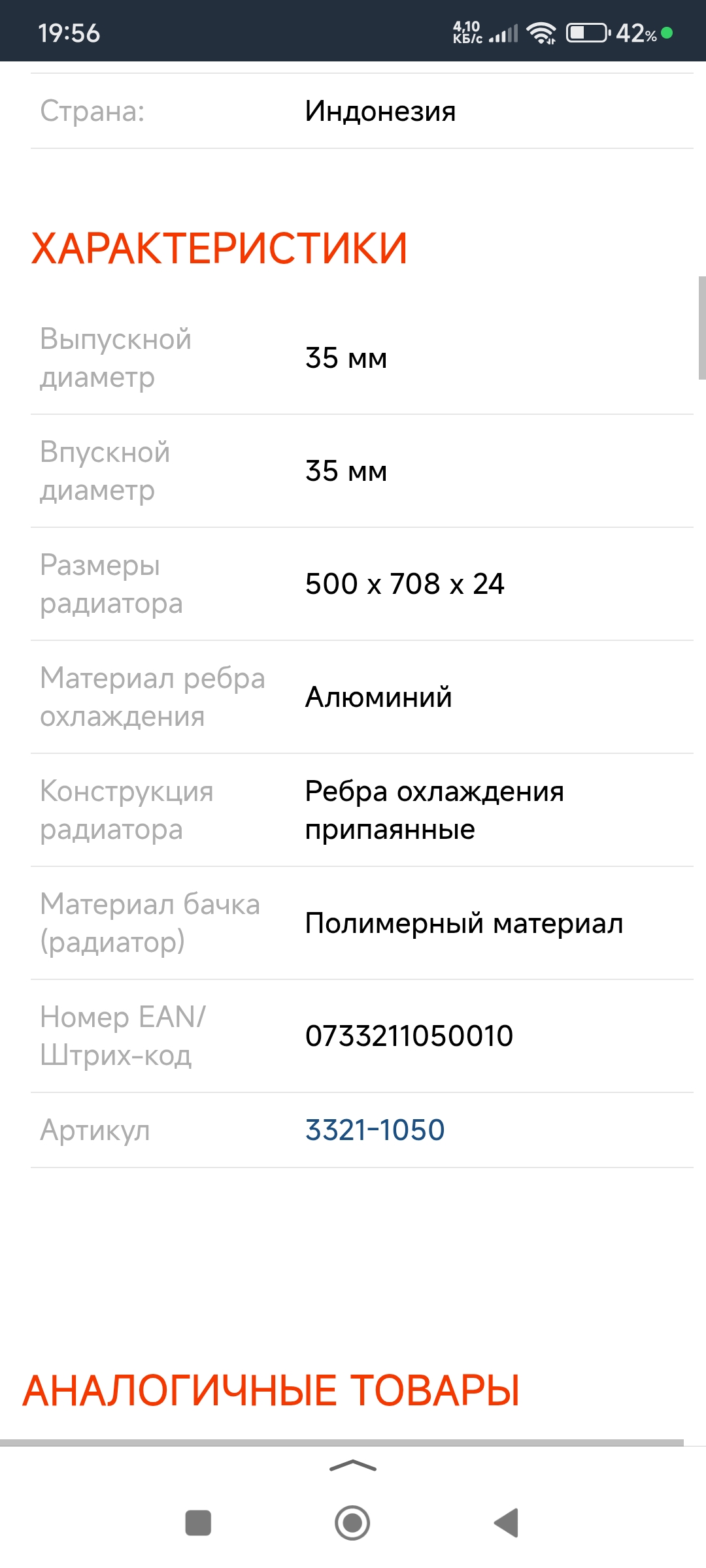Open the article number 3321-1050 link

(x=375, y=1130)
